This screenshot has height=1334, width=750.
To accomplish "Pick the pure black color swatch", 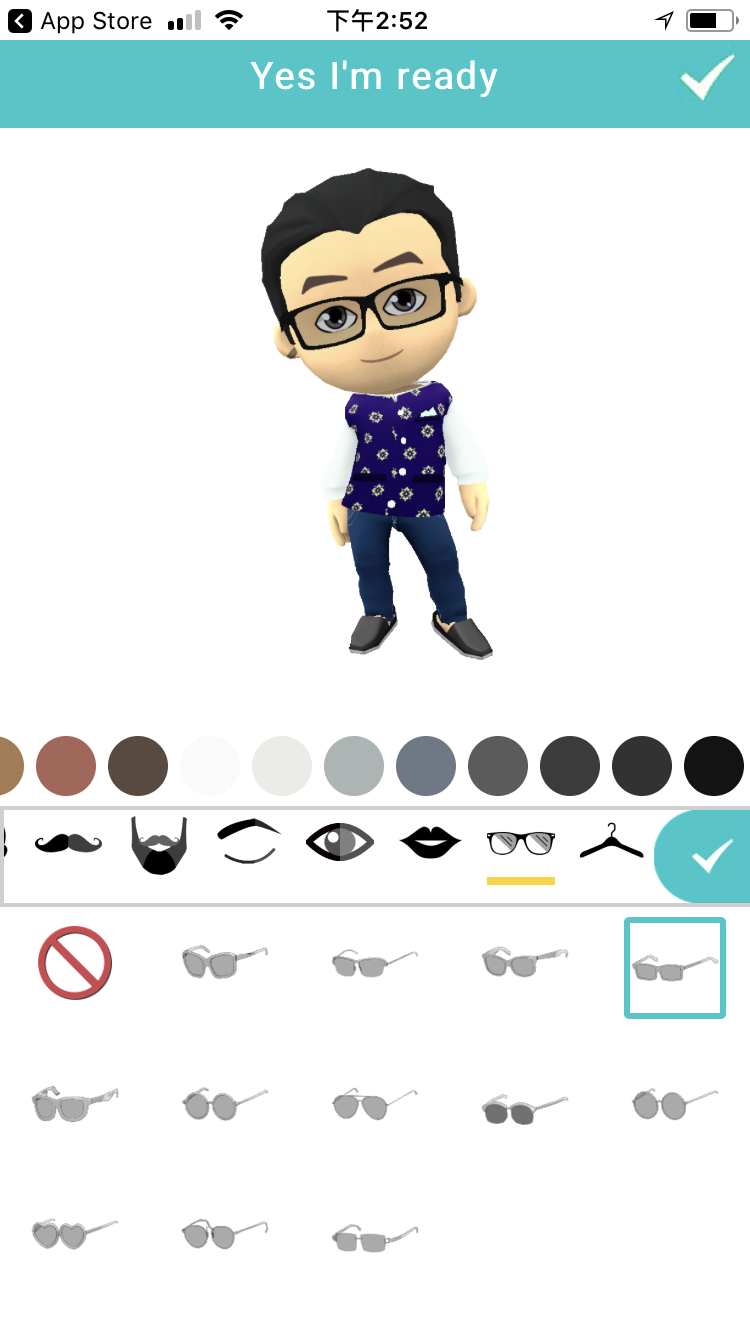I will (x=714, y=766).
